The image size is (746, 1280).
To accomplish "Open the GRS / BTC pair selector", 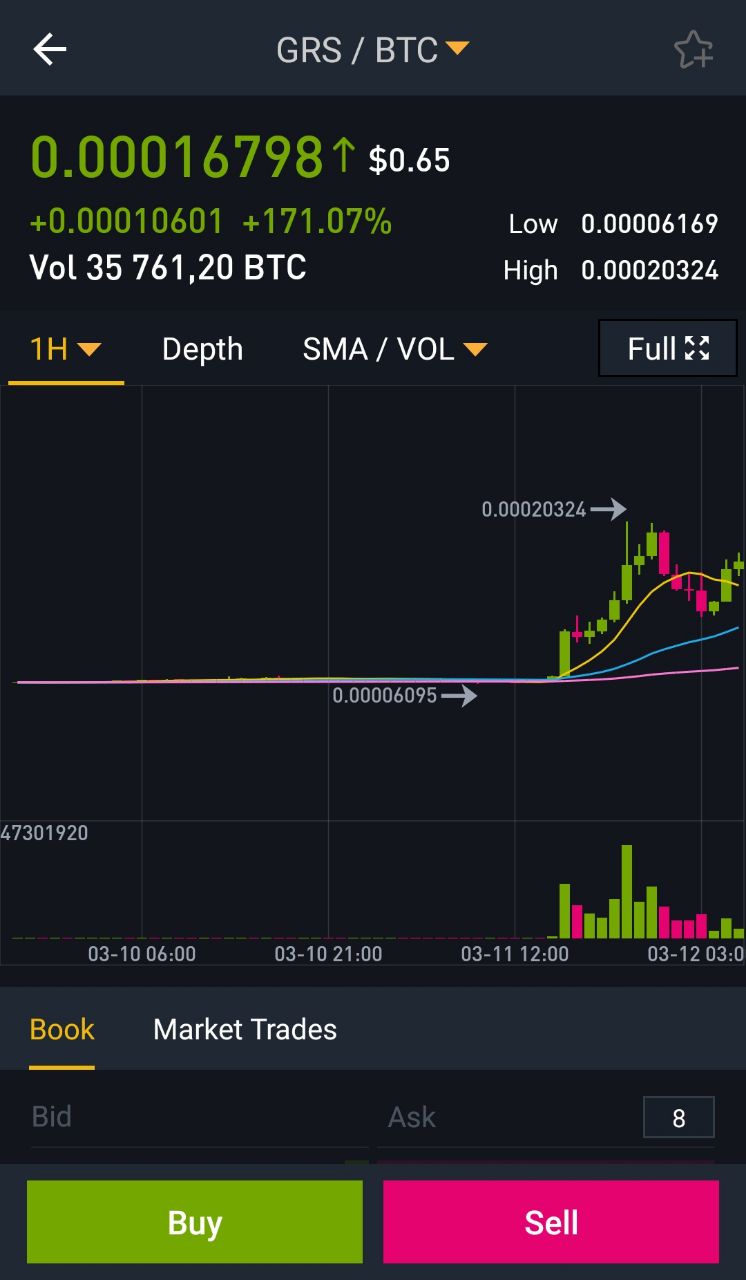I will (x=372, y=50).
